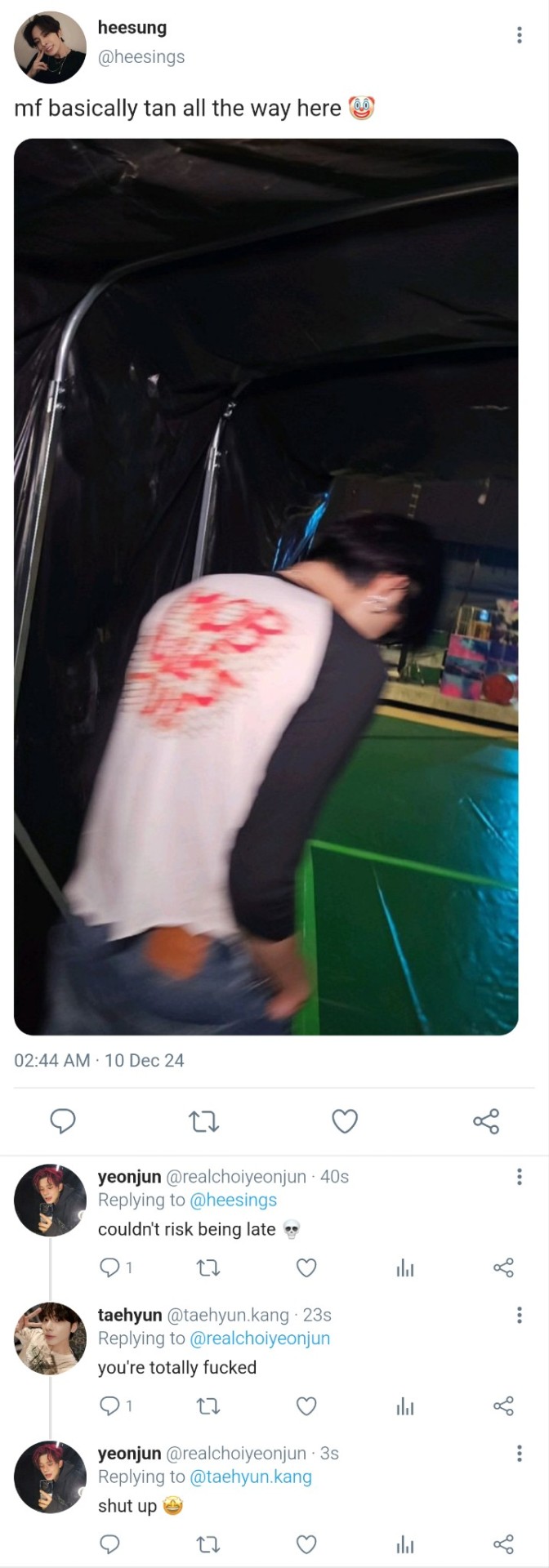Viewport: 549px width, 1568px height.
Task: Open overflow menu on taehyun's reply
Action: click(519, 1315)
